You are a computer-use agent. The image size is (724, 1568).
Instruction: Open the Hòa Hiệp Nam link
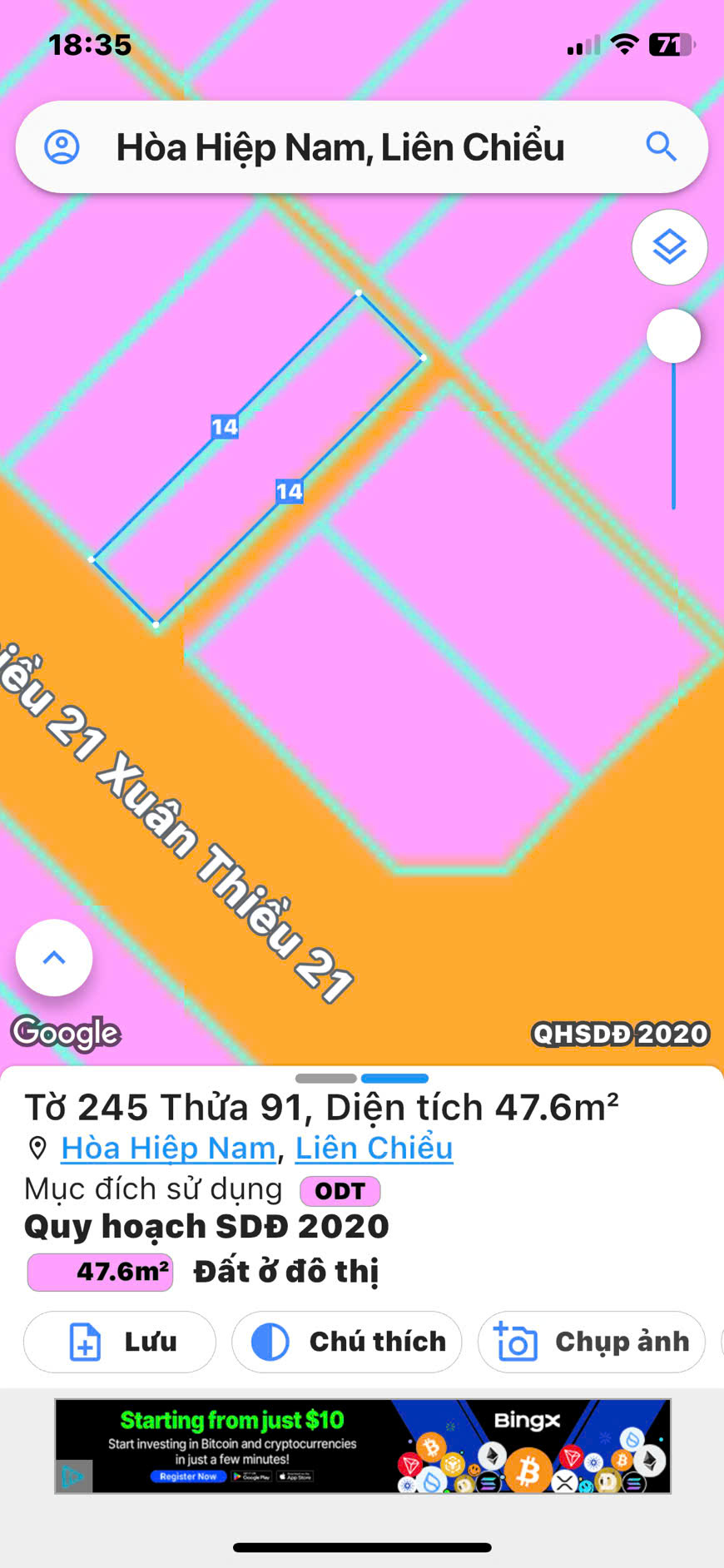168,1148
